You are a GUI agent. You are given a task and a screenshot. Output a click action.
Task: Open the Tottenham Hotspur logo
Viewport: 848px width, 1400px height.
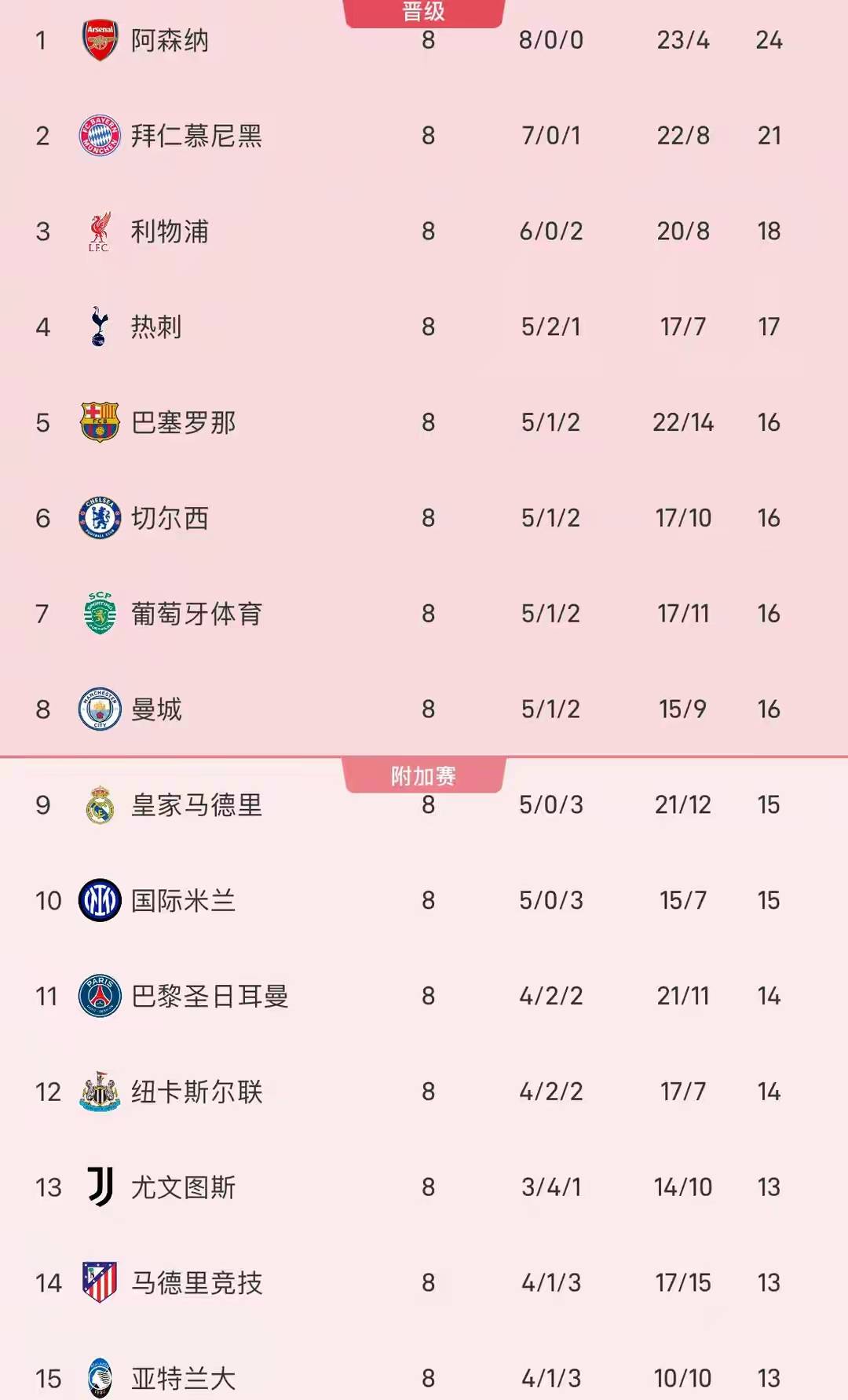pos(97,326)
